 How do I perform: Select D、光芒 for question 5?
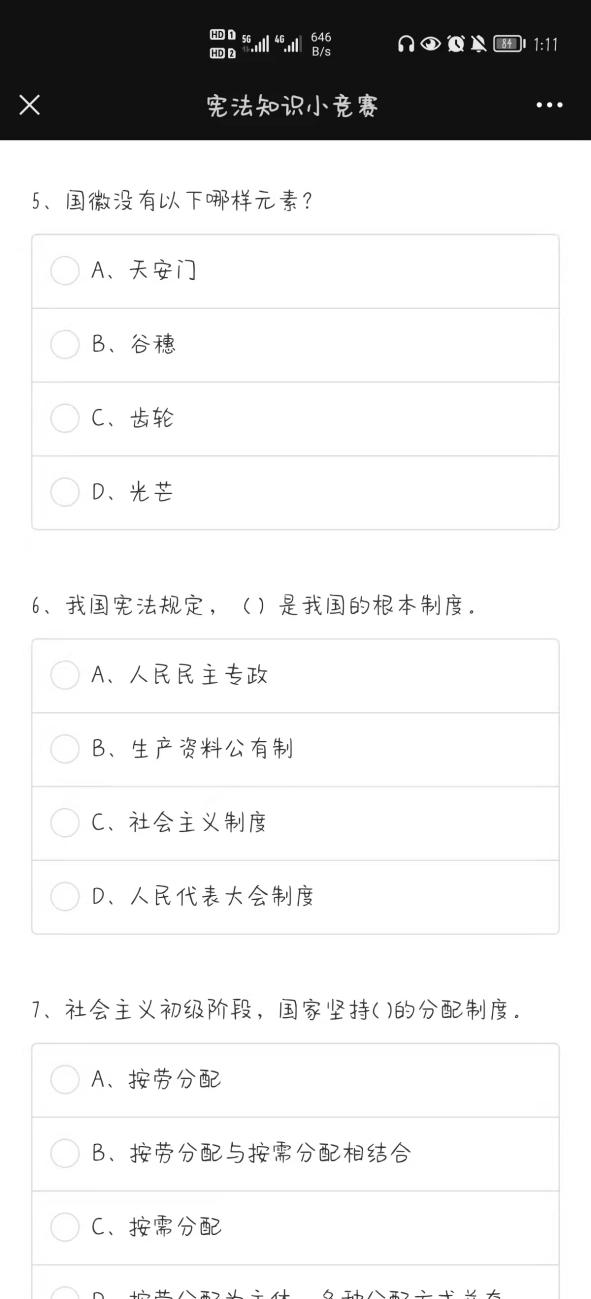pyautogui.click(x=295, y=493)
